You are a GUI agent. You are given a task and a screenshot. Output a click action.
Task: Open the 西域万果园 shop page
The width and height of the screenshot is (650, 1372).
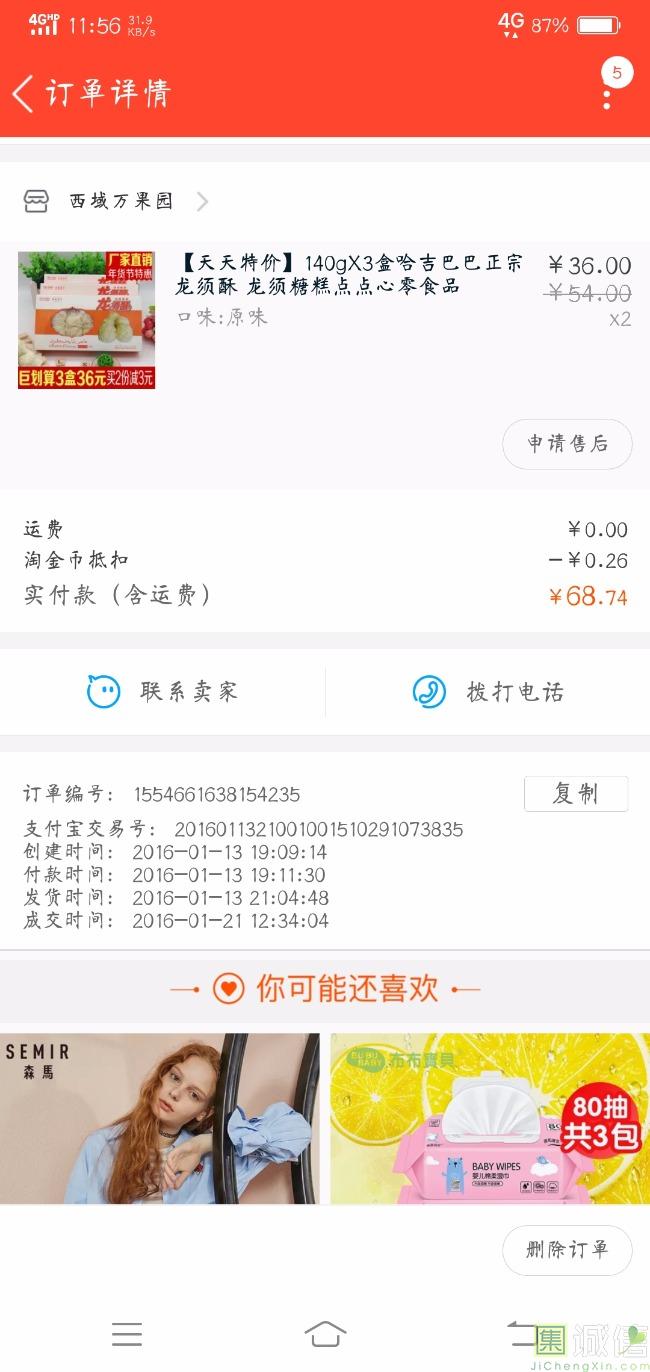pyautogui.click(x=120, y=201)
